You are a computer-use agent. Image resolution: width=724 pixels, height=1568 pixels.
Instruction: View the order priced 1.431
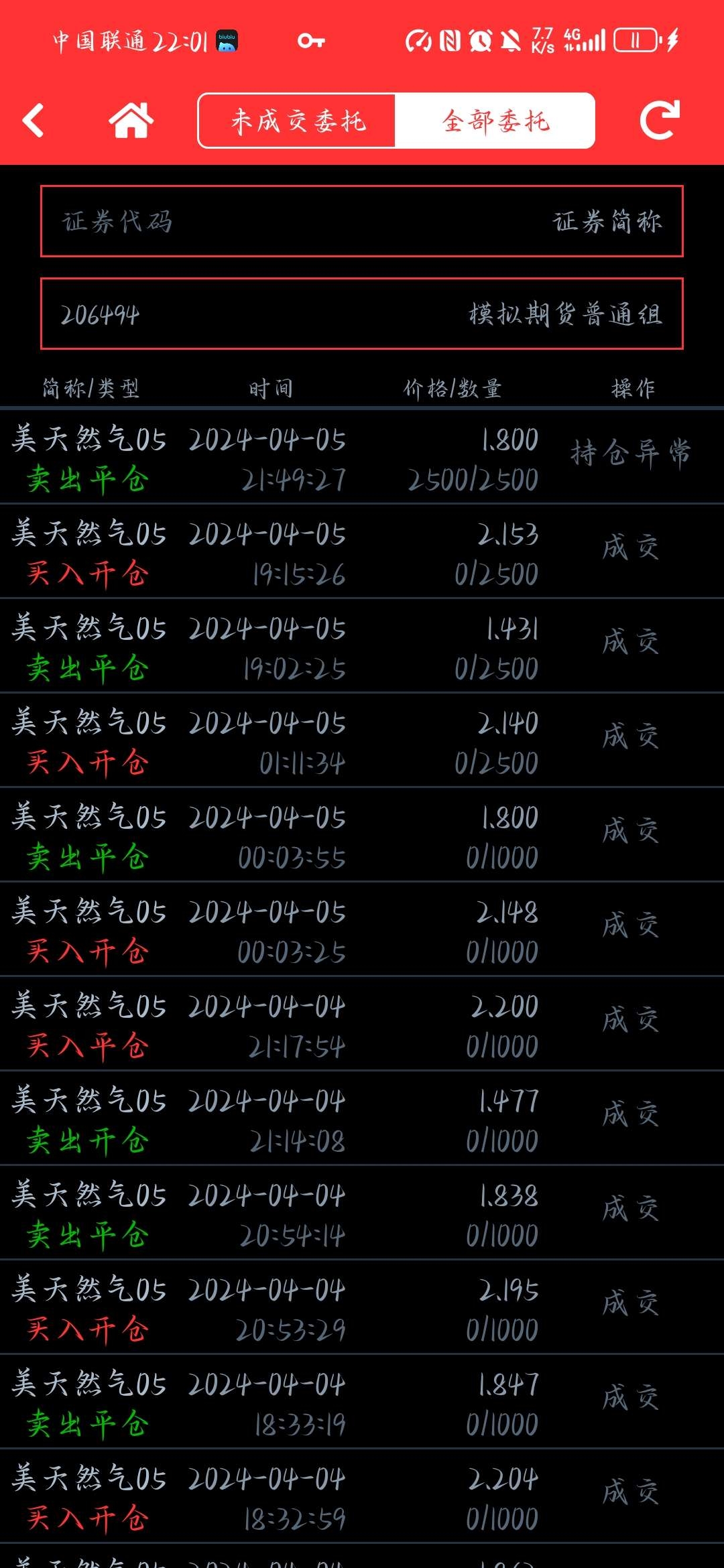(362, 646)
